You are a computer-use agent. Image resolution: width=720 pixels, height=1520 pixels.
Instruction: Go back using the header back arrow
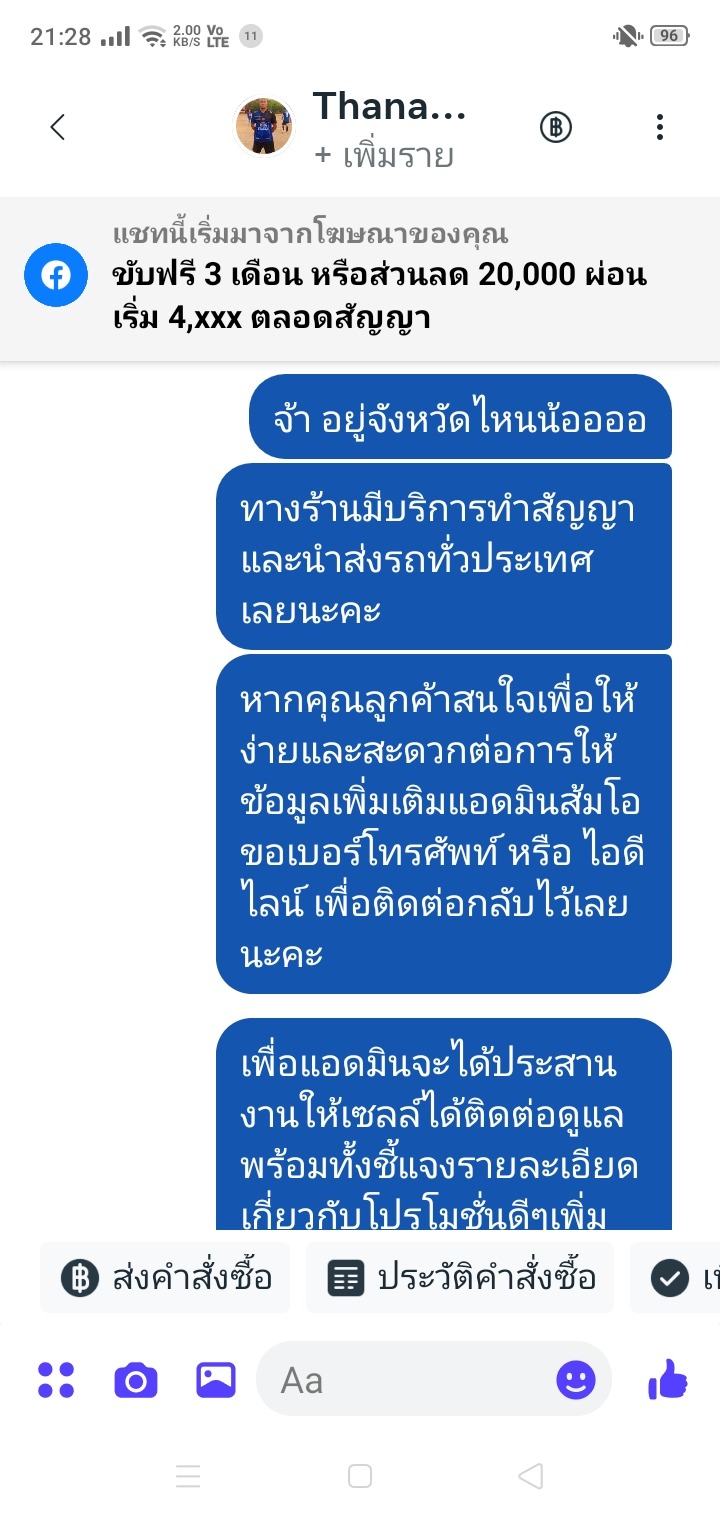(57, 127)
